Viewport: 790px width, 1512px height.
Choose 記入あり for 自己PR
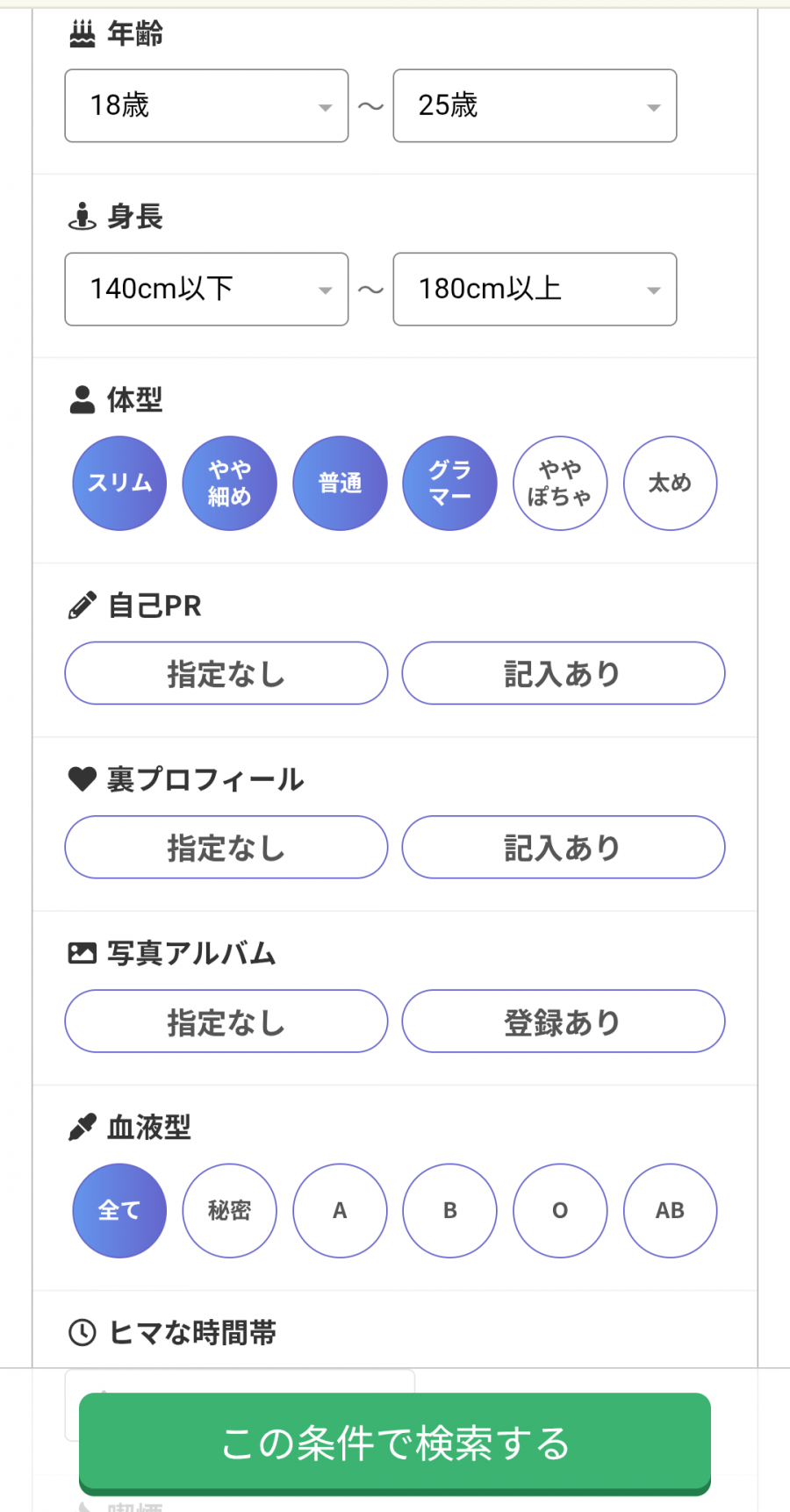pyautogui.click(x=562, y=673)
